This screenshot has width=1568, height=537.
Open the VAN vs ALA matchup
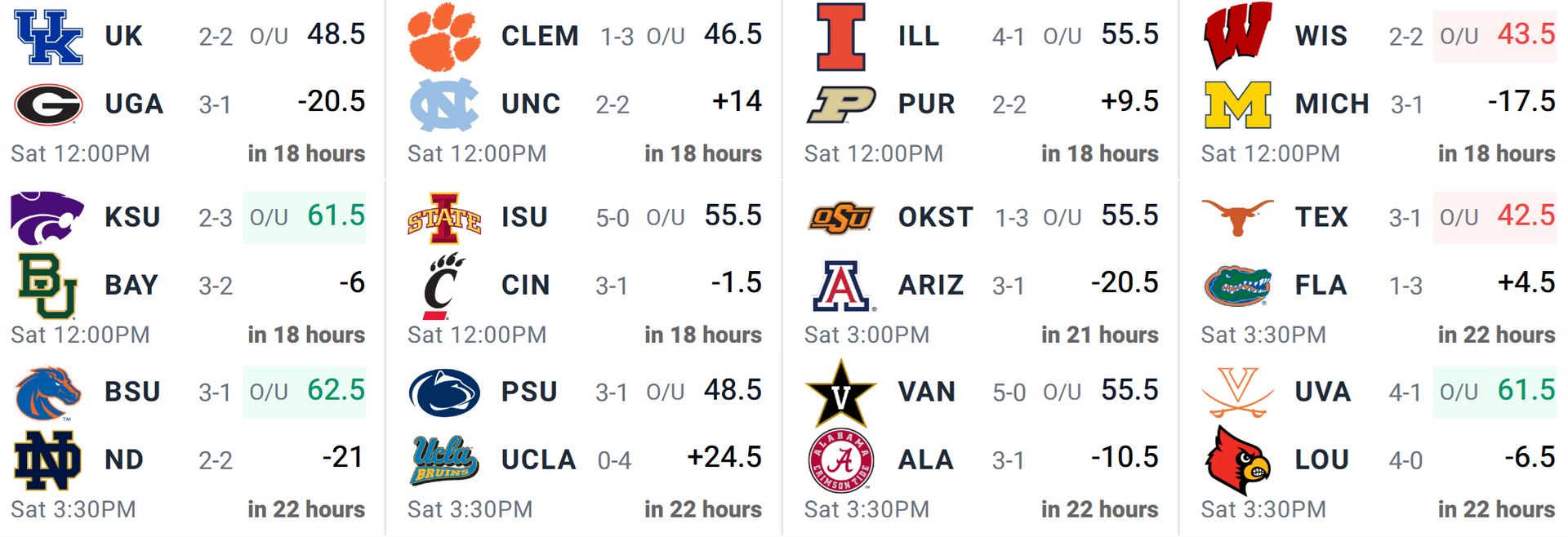[980, 442]
